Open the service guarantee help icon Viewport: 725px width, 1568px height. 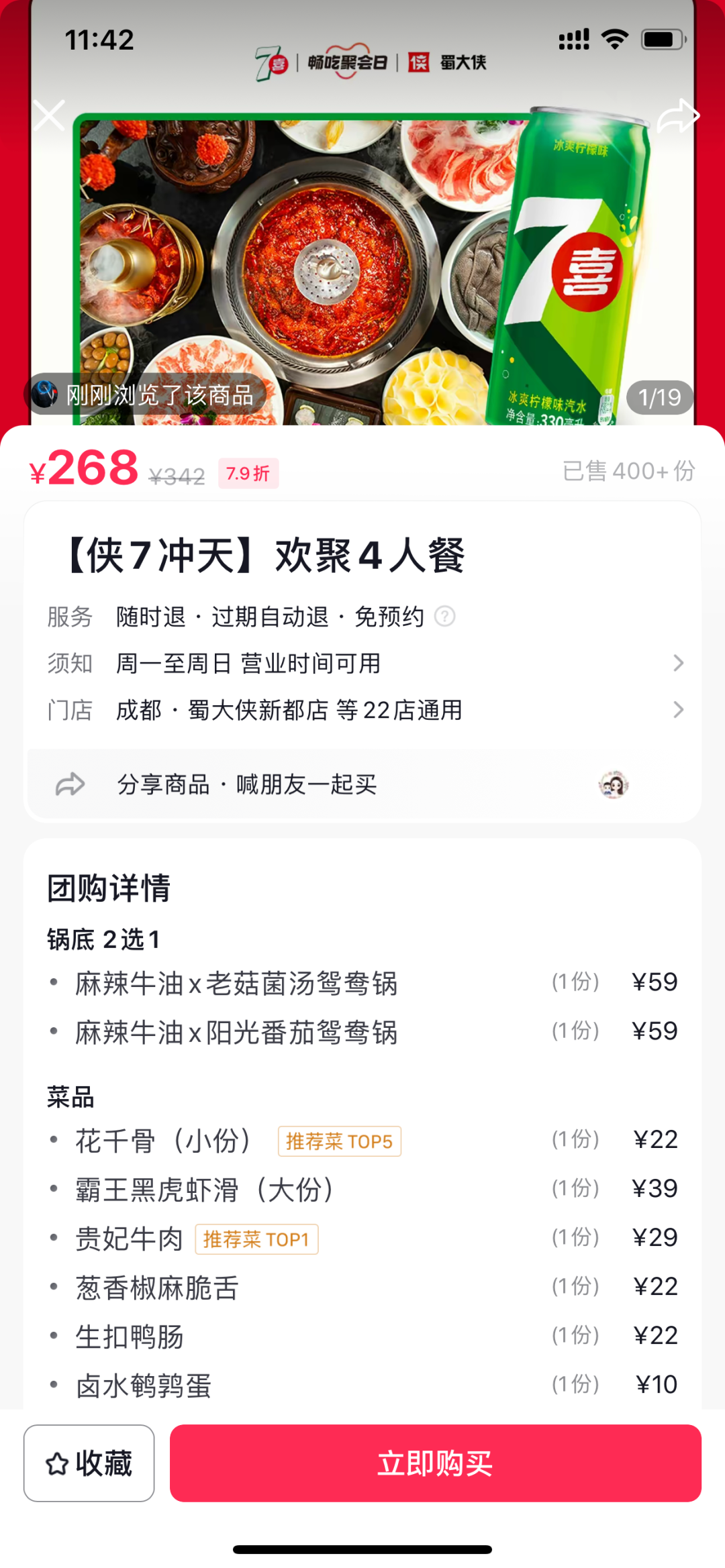(444, 616)
